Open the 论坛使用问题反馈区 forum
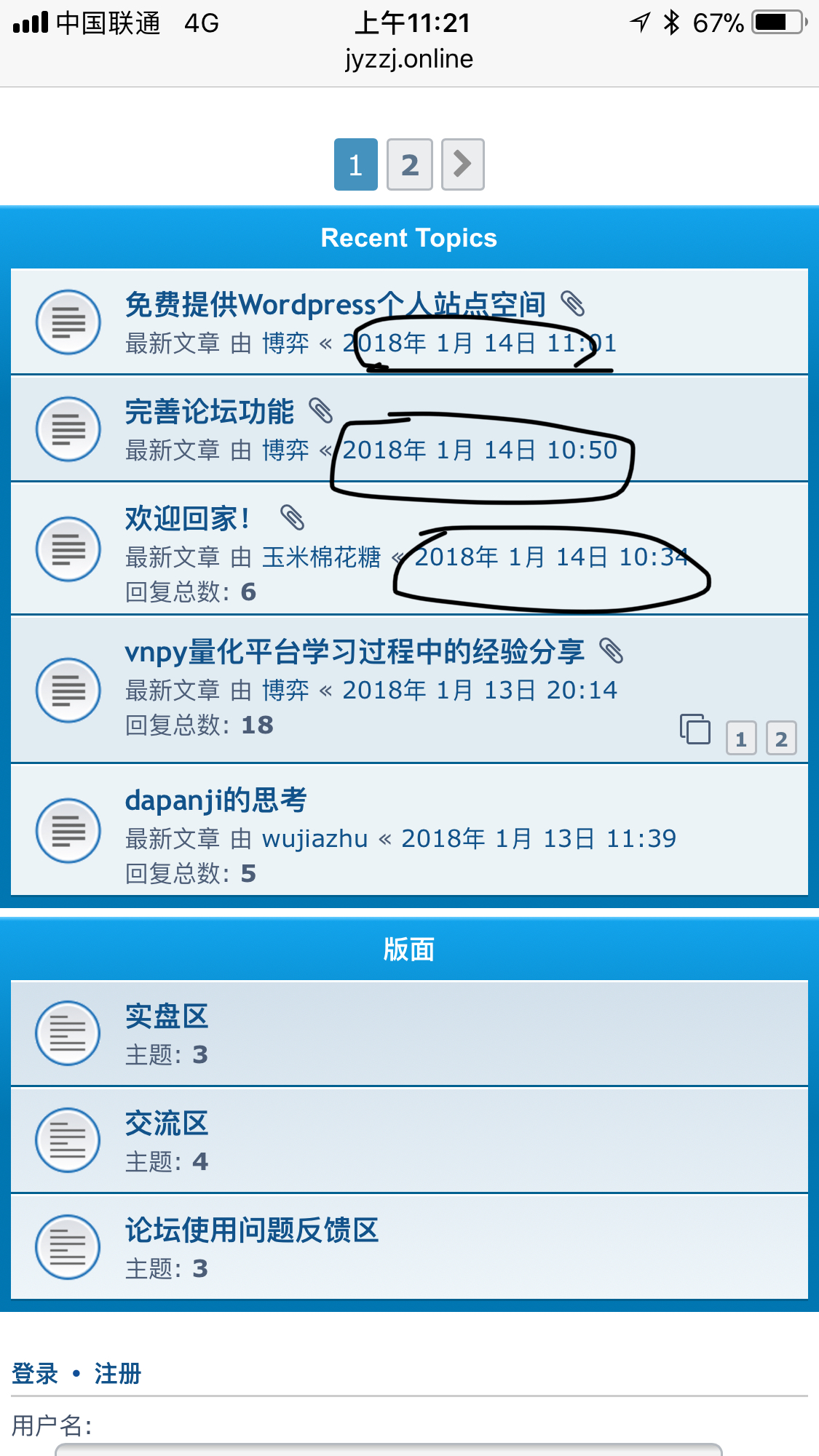Image resolution: width=819 pixels, height=1456 pixels. pos(251,1230)
